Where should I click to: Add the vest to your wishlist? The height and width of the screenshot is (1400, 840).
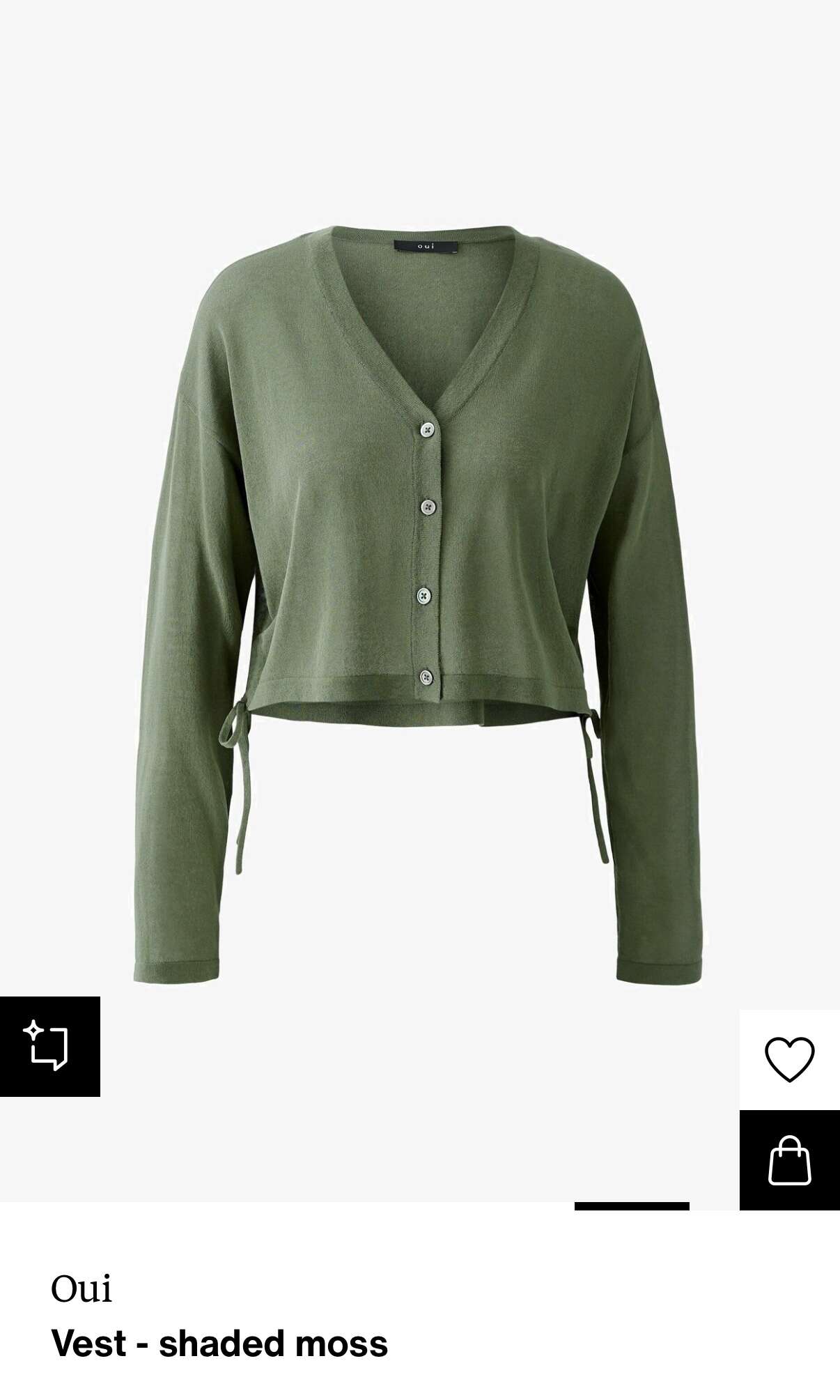tap(789, 1059)
